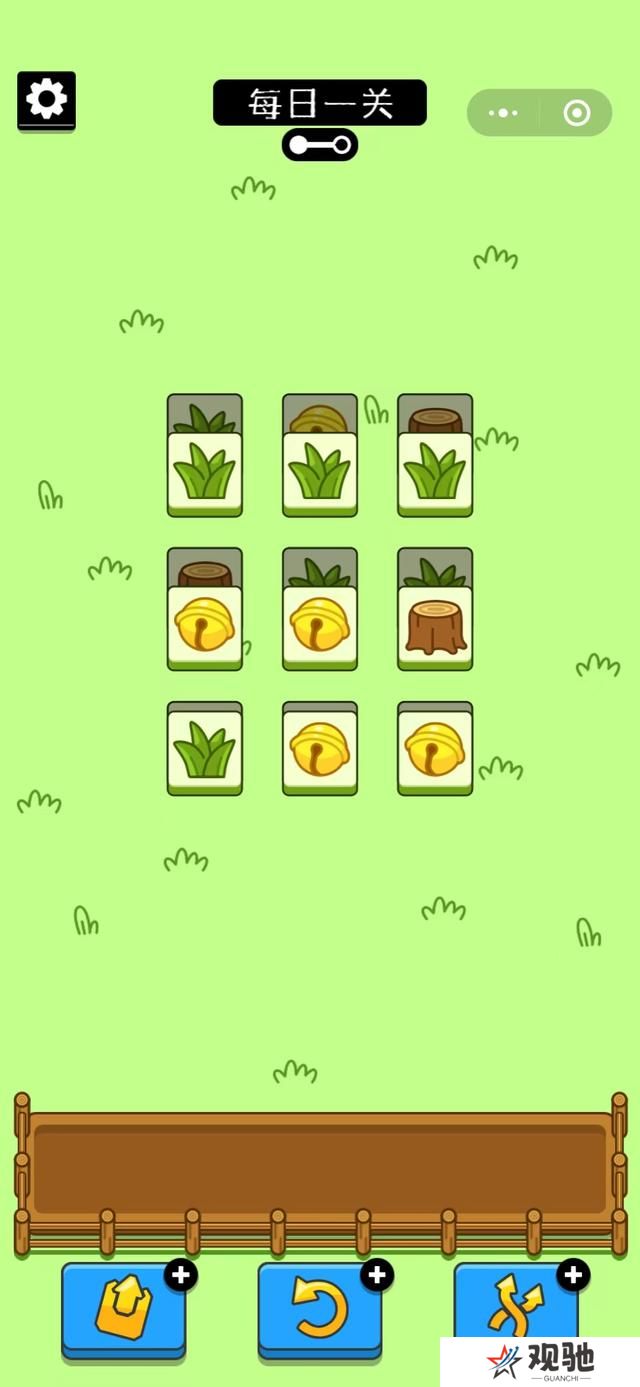
Task: Pick the grass tile beside the two bells
Action: pyautogui.click(x=204, y=751)
